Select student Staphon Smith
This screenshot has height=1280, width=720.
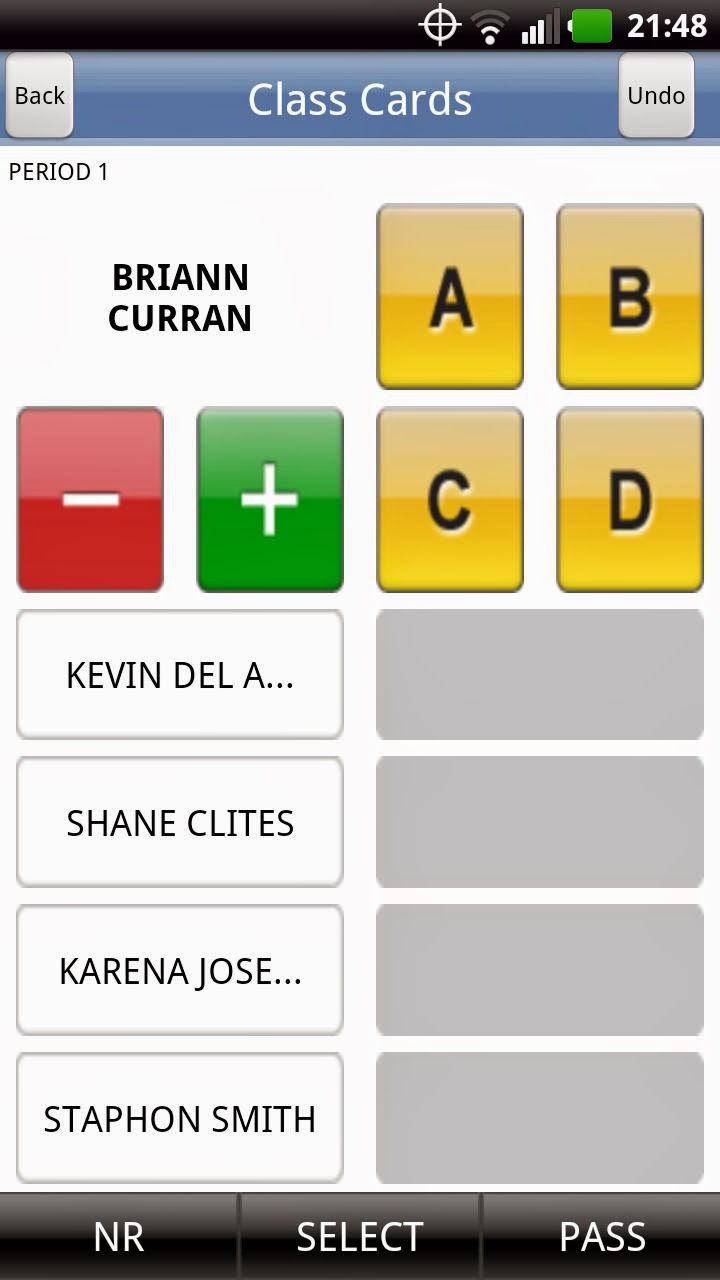(x=180, y=1118)
